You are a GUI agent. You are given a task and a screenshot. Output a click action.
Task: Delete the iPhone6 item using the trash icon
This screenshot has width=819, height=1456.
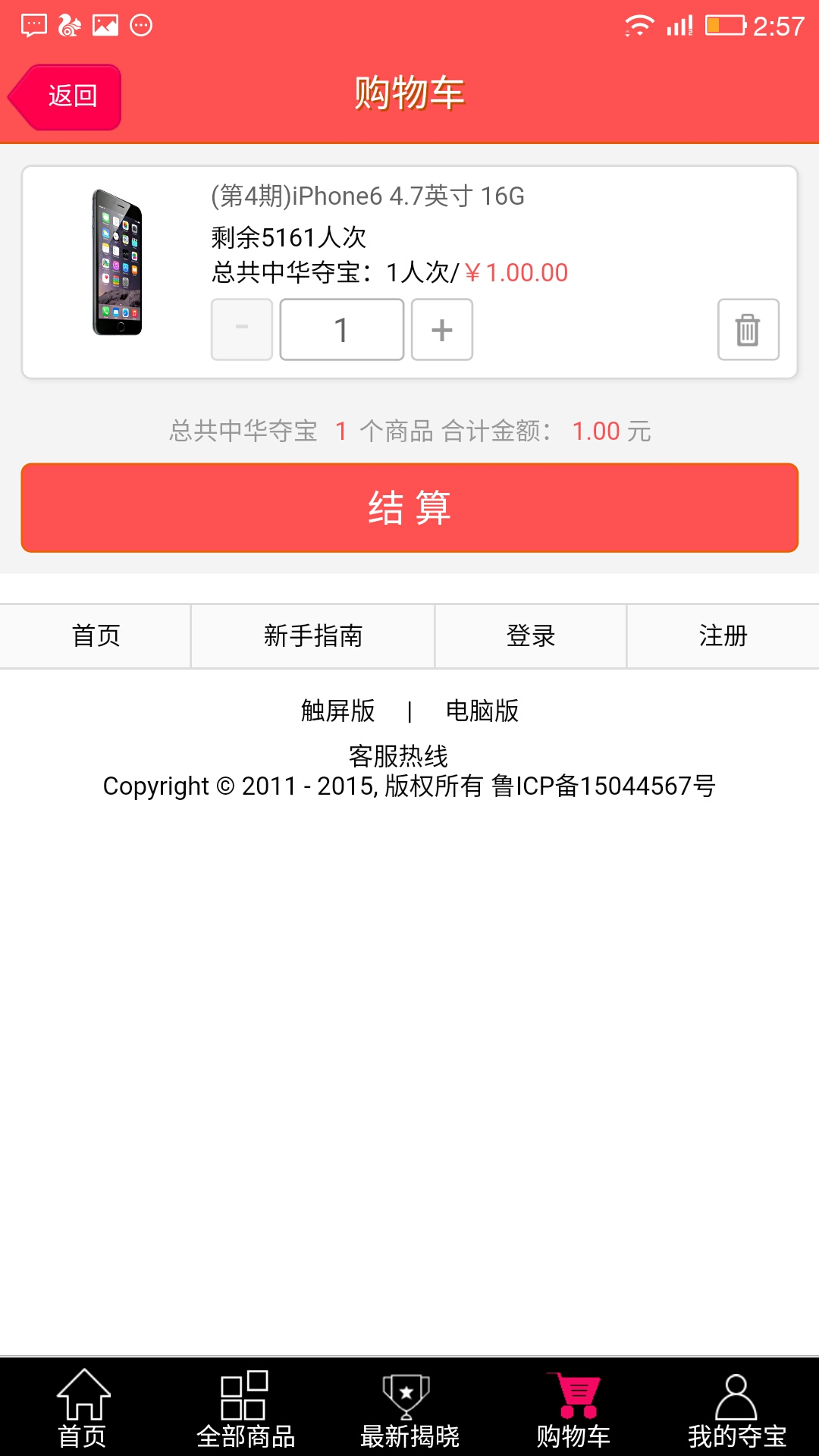[x=747, y=329]
